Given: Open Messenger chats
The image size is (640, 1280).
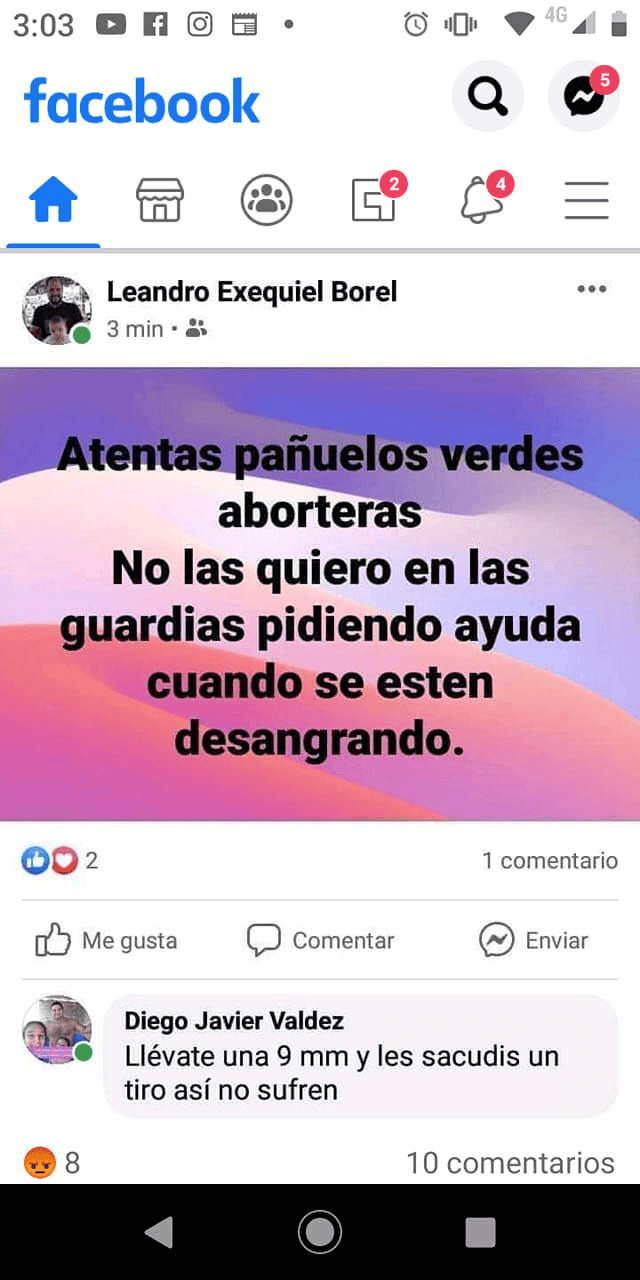Looking at the screenshot, I should point(583,97).
